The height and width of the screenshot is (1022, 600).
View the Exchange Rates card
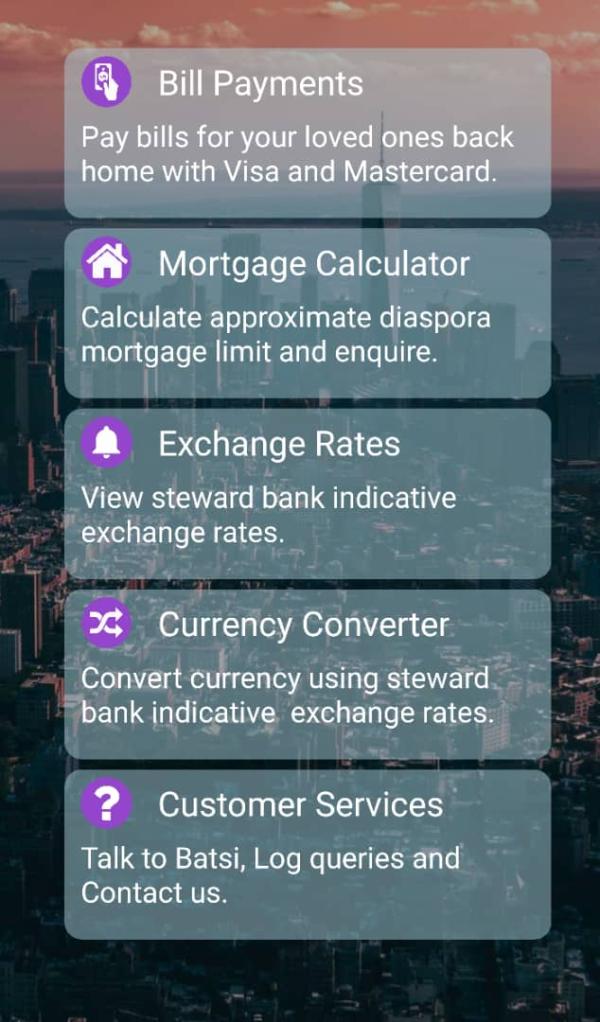307,493
